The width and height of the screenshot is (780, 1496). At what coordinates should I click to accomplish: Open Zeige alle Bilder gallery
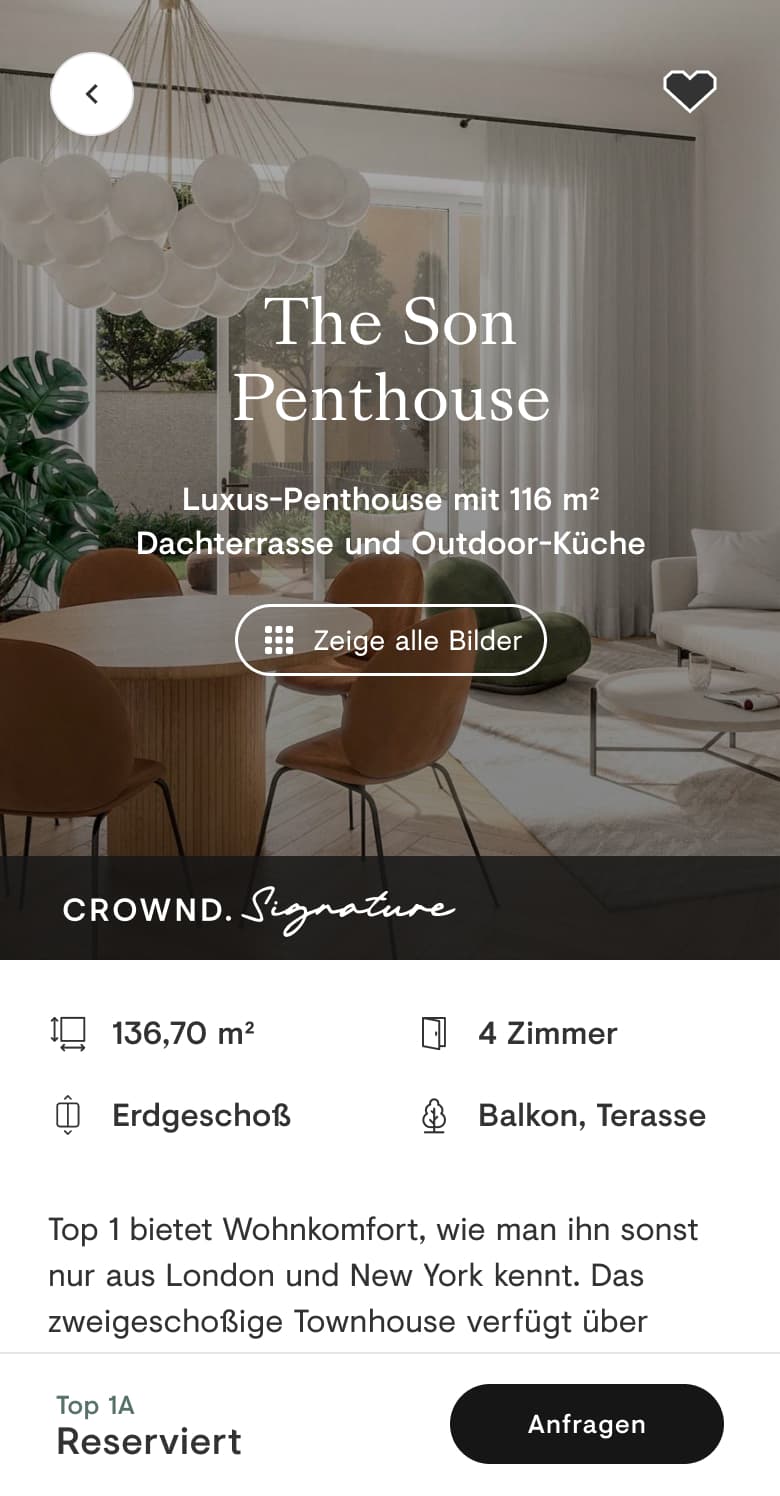391,640
